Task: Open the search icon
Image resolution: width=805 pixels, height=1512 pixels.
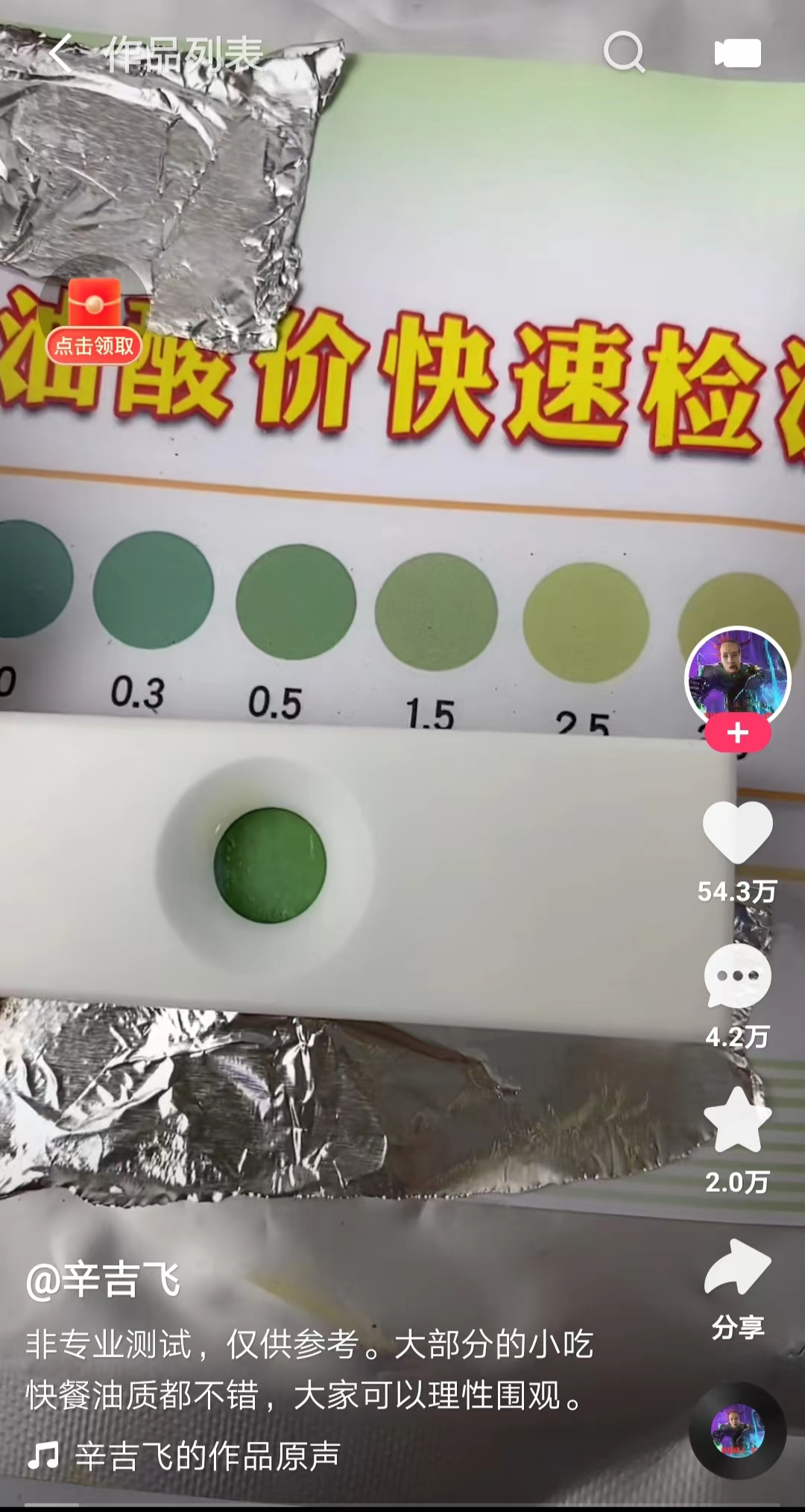Action: coord(623,52)
